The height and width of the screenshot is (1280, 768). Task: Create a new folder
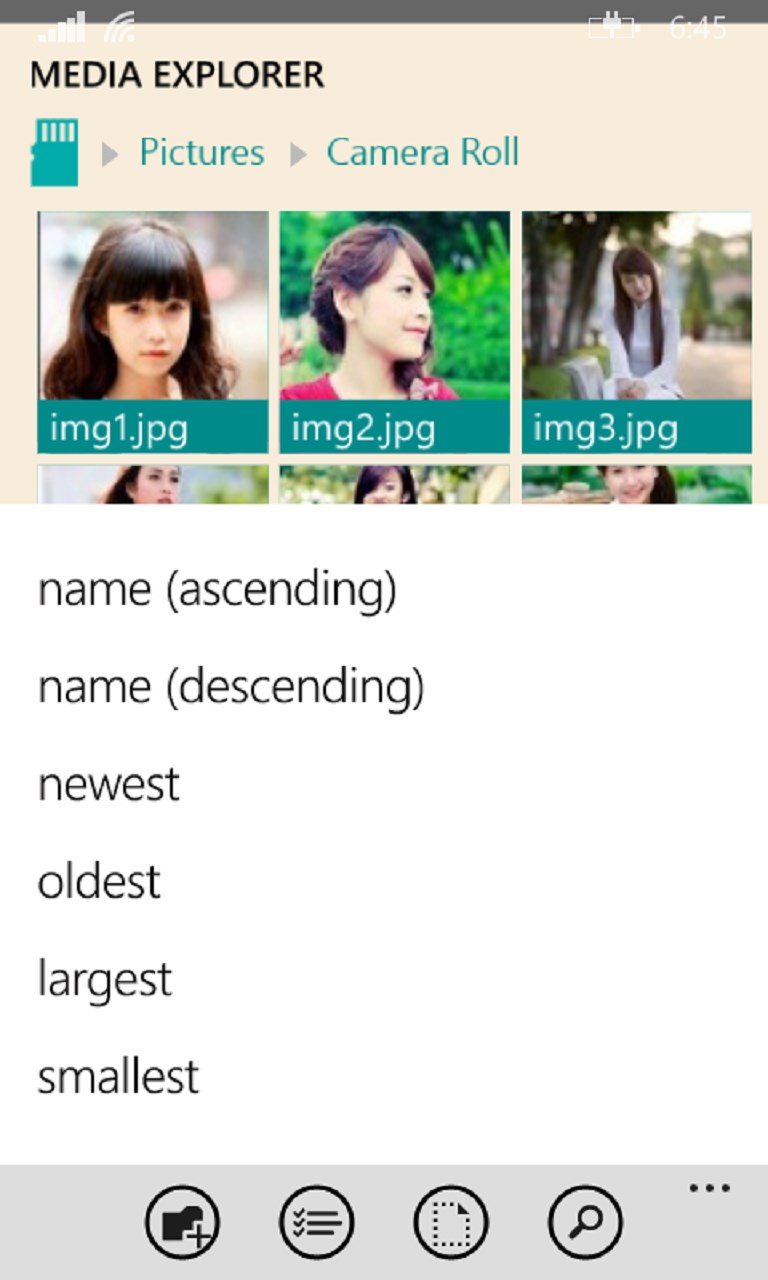pyautogui.click(x=181, y=1222)
